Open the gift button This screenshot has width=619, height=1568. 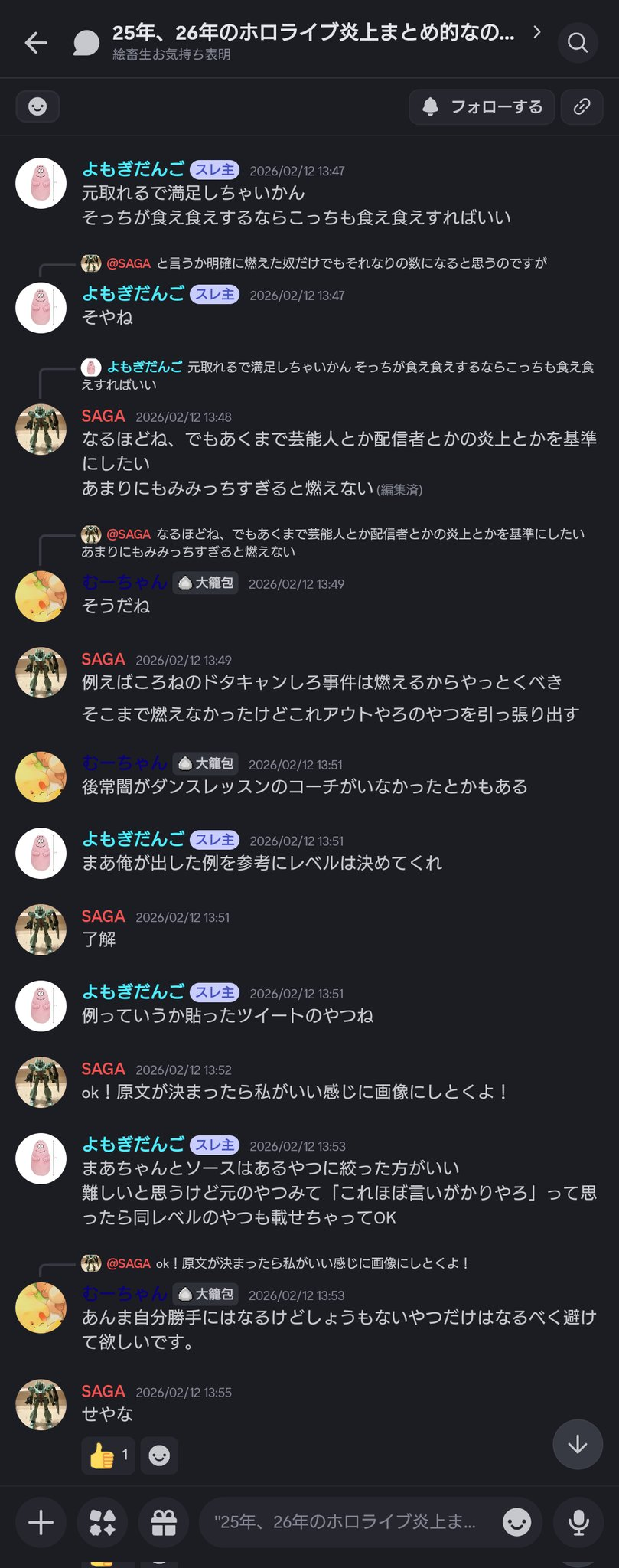(164, 1523)
